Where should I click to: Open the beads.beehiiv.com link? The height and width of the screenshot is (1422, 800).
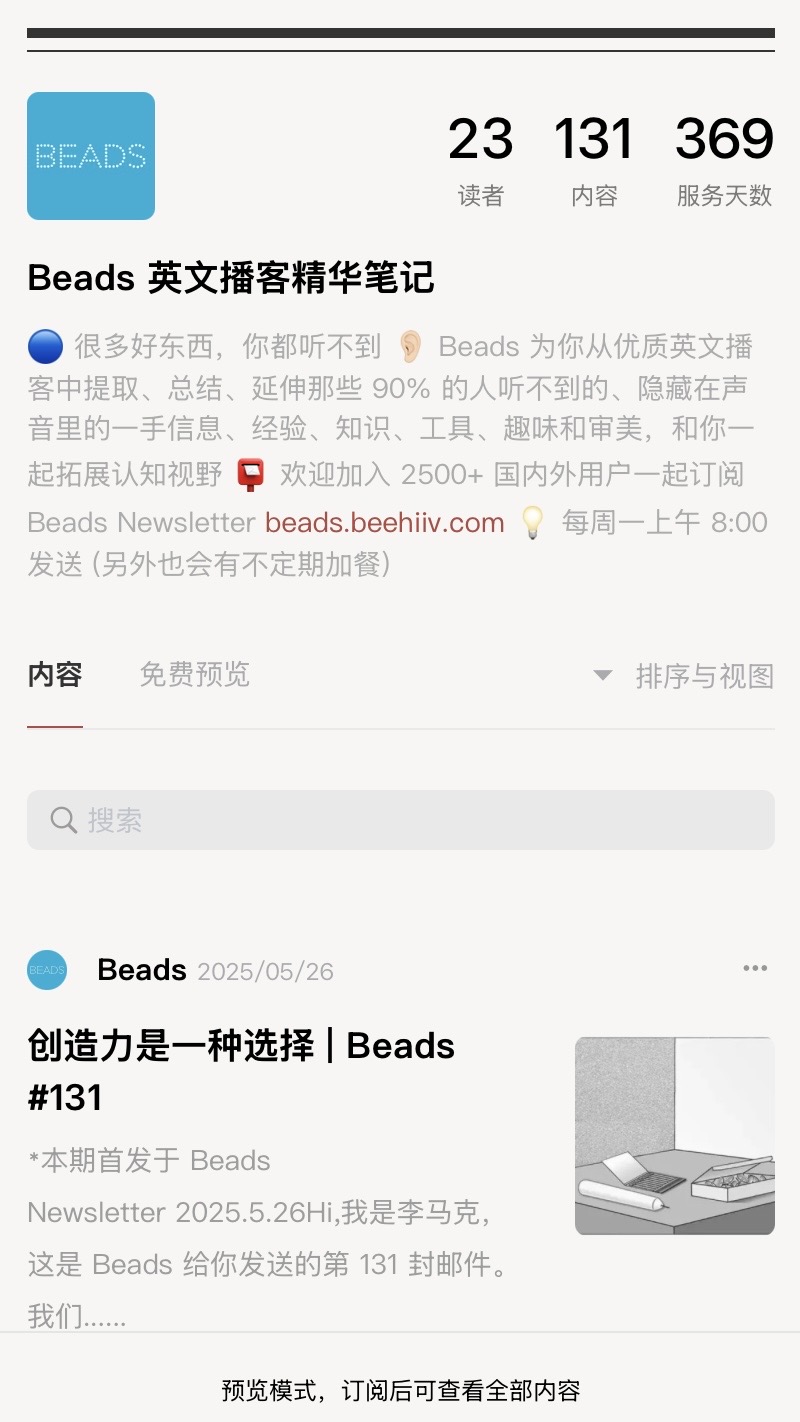point(385,522)
